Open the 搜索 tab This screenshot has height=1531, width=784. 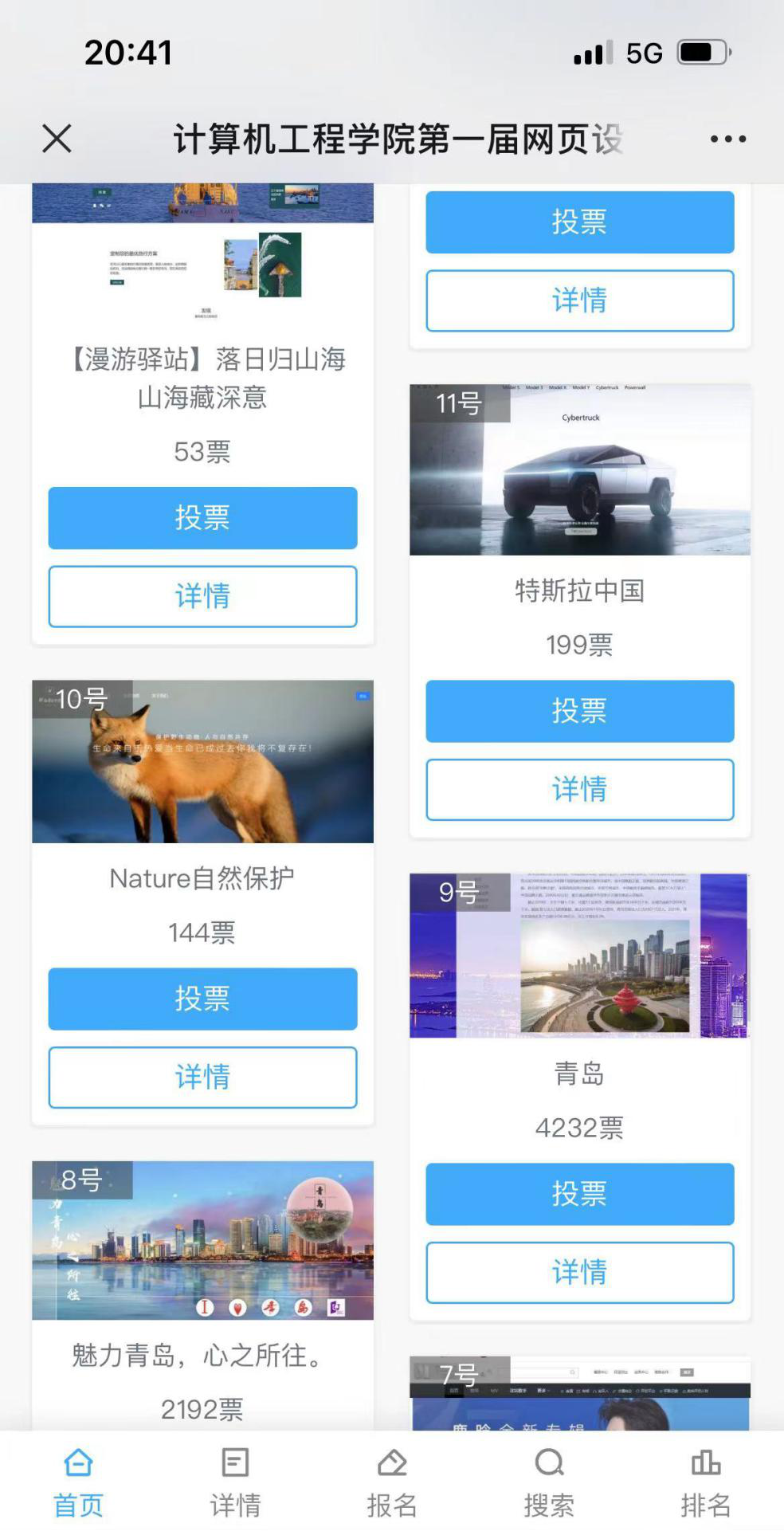click(x=549, y=1482)
